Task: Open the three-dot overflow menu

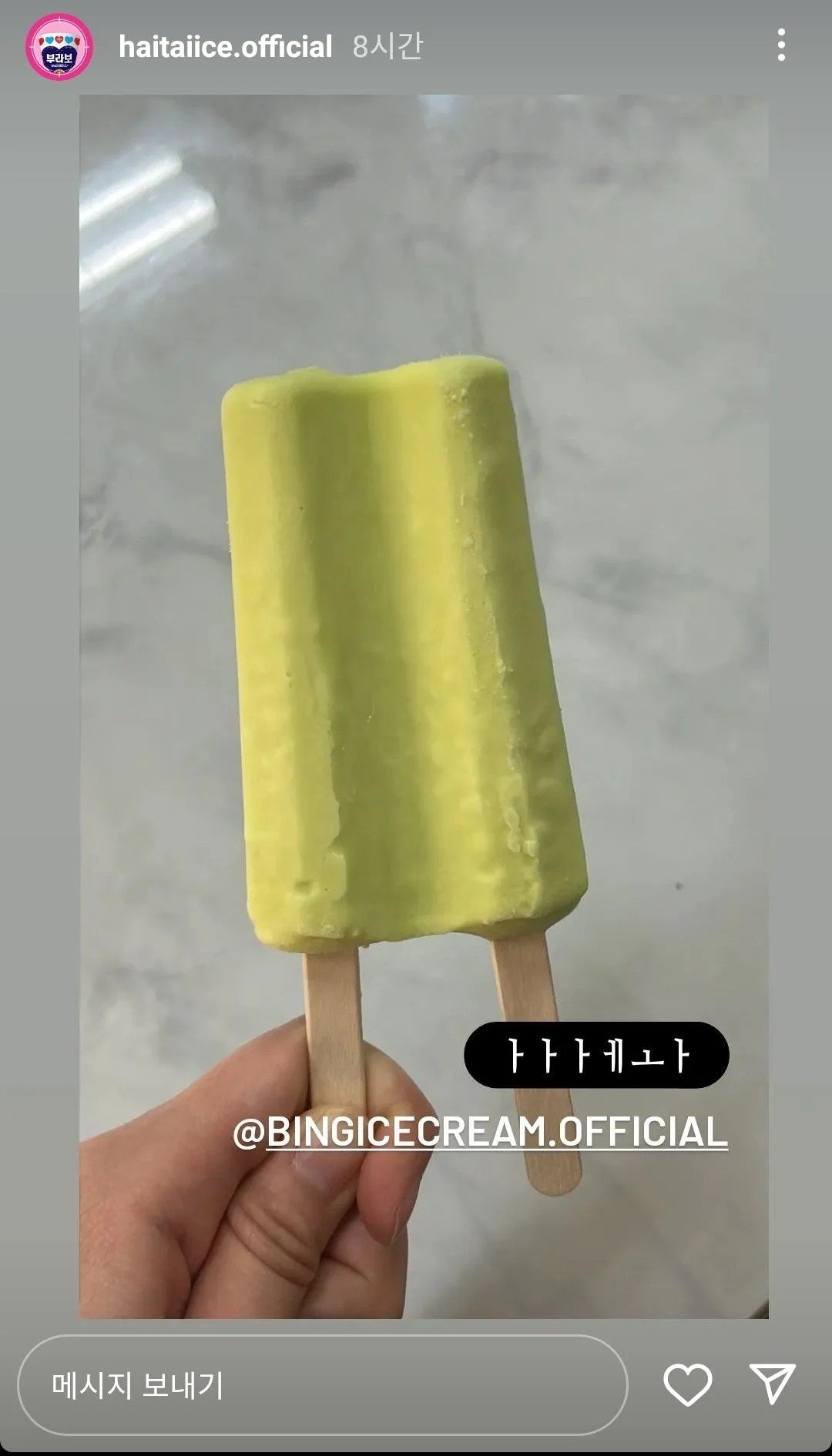Action: (x=781, y=45)
